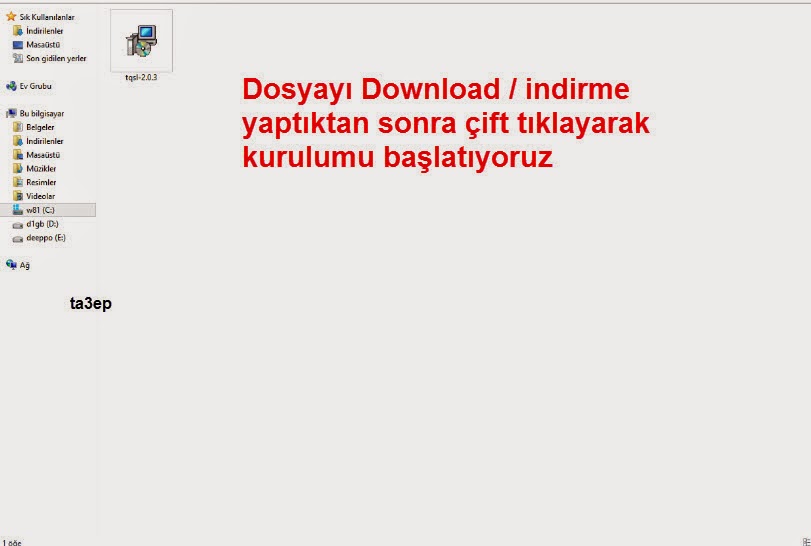Open the Belgeler folder
Viewport: 811px width, 546px height.
point(40,127)
